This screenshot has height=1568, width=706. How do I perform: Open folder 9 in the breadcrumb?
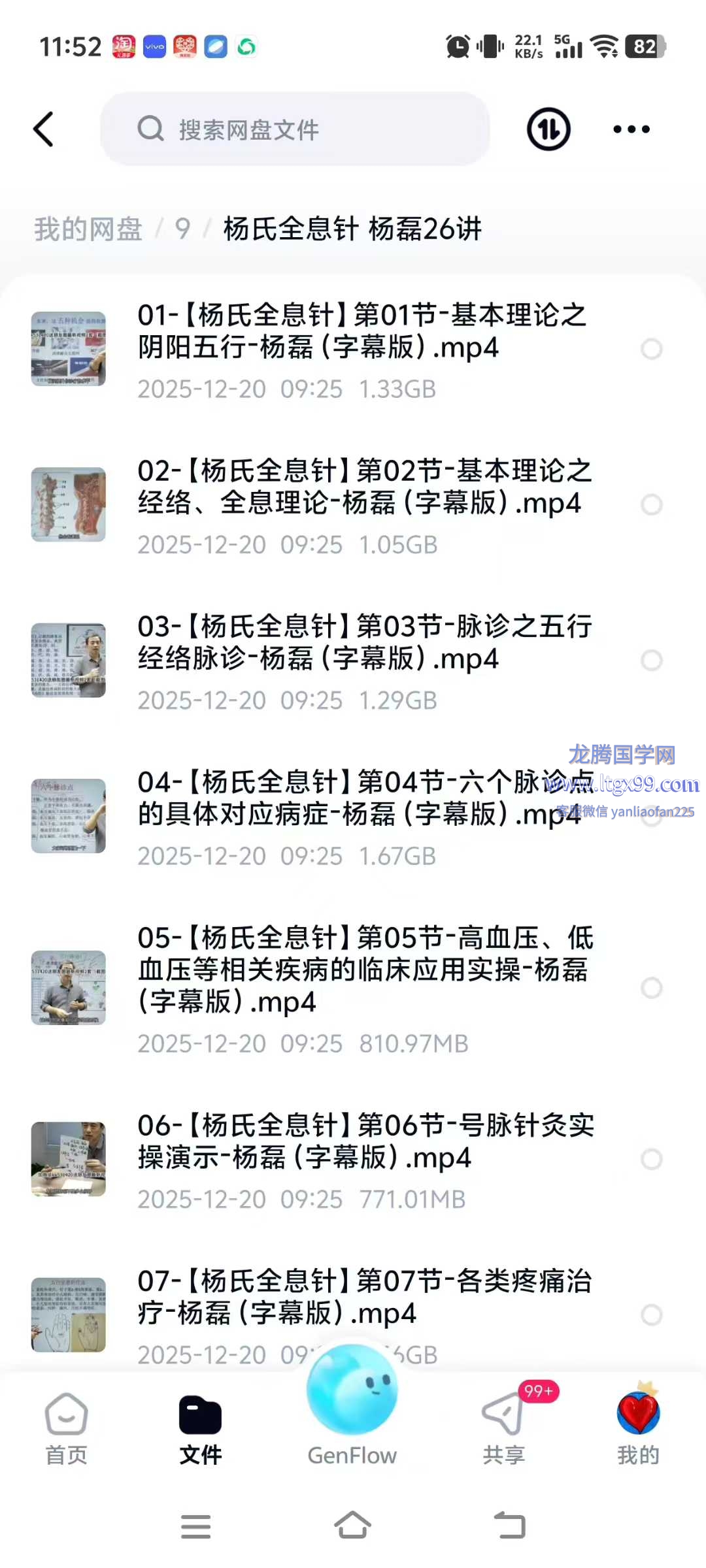tap(182, 229)
